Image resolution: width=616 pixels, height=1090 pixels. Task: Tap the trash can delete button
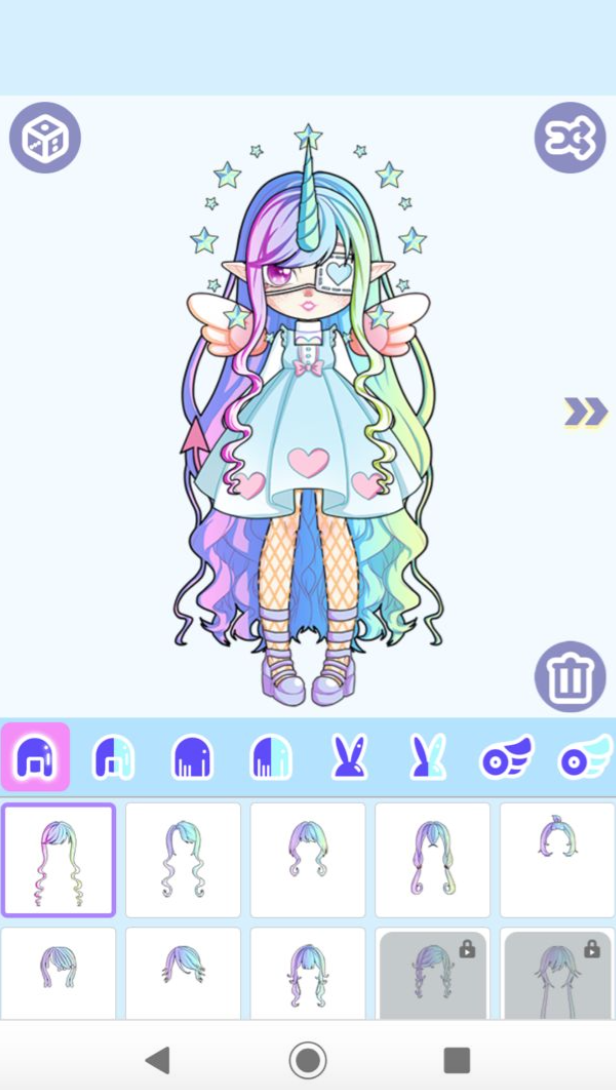pyautogui.click(x=570, y=676)
